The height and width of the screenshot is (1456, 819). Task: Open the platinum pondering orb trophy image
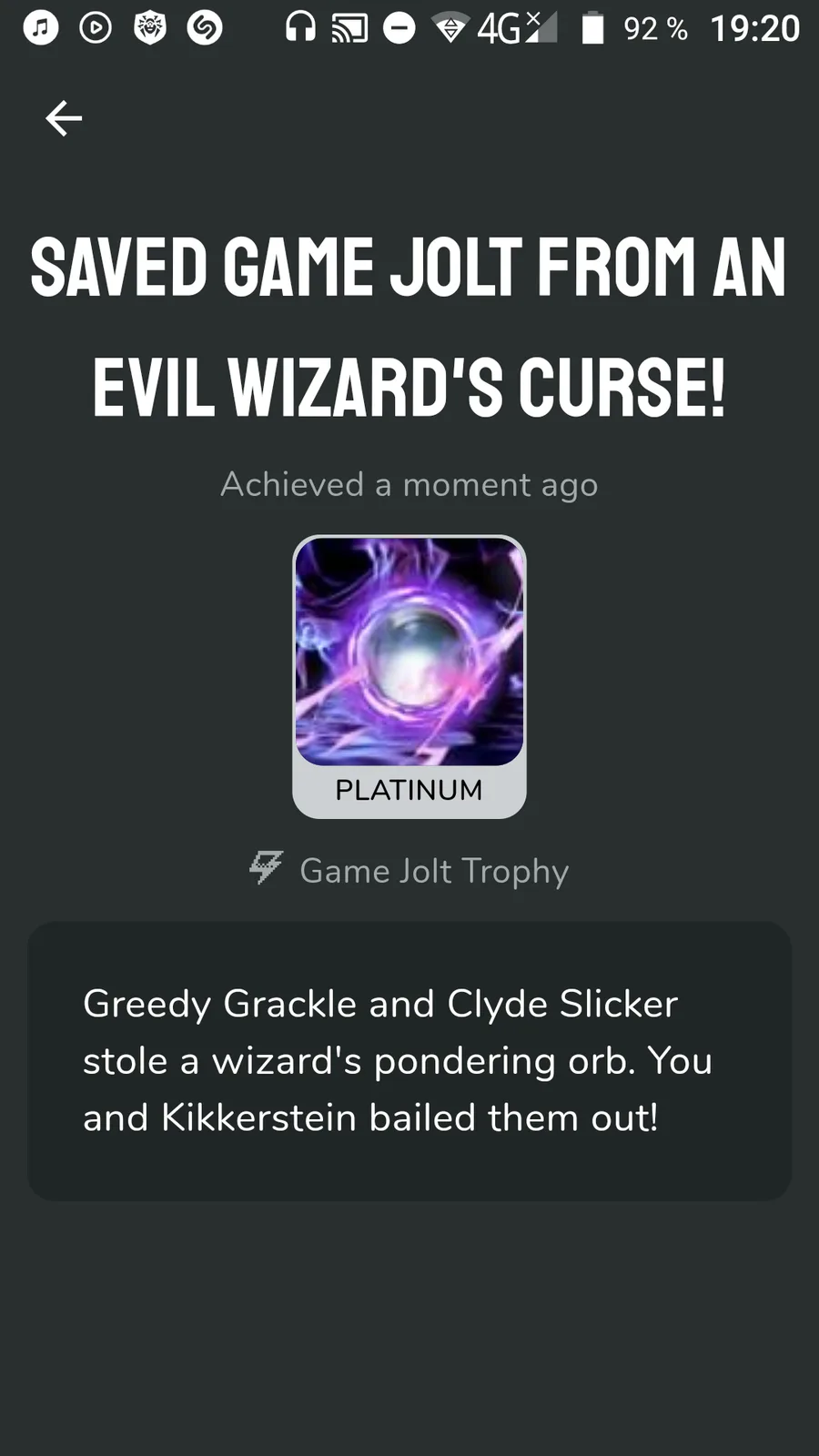[409, 652]
